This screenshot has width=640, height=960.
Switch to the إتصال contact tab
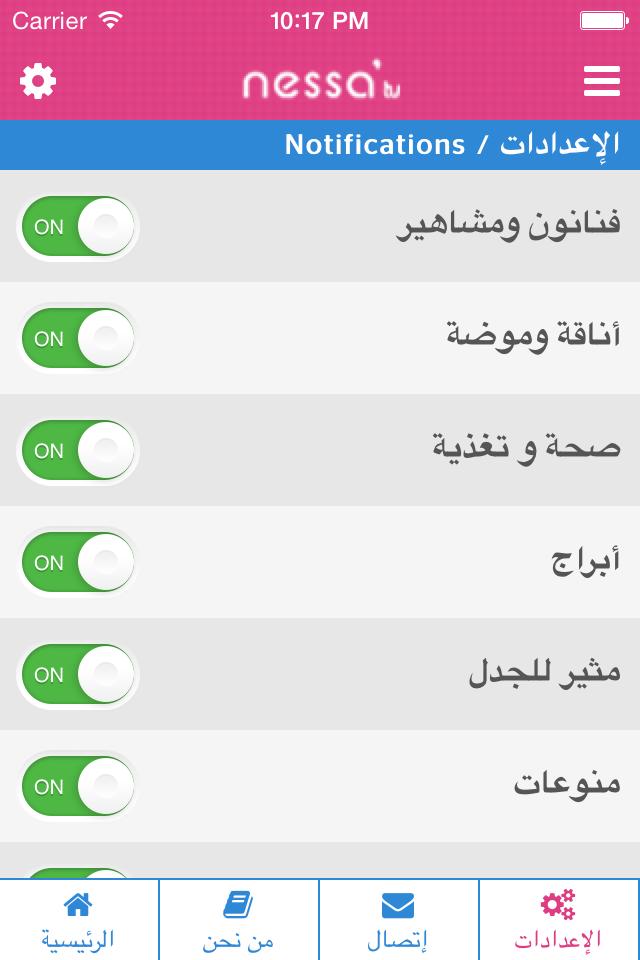[x=398, y=920]
